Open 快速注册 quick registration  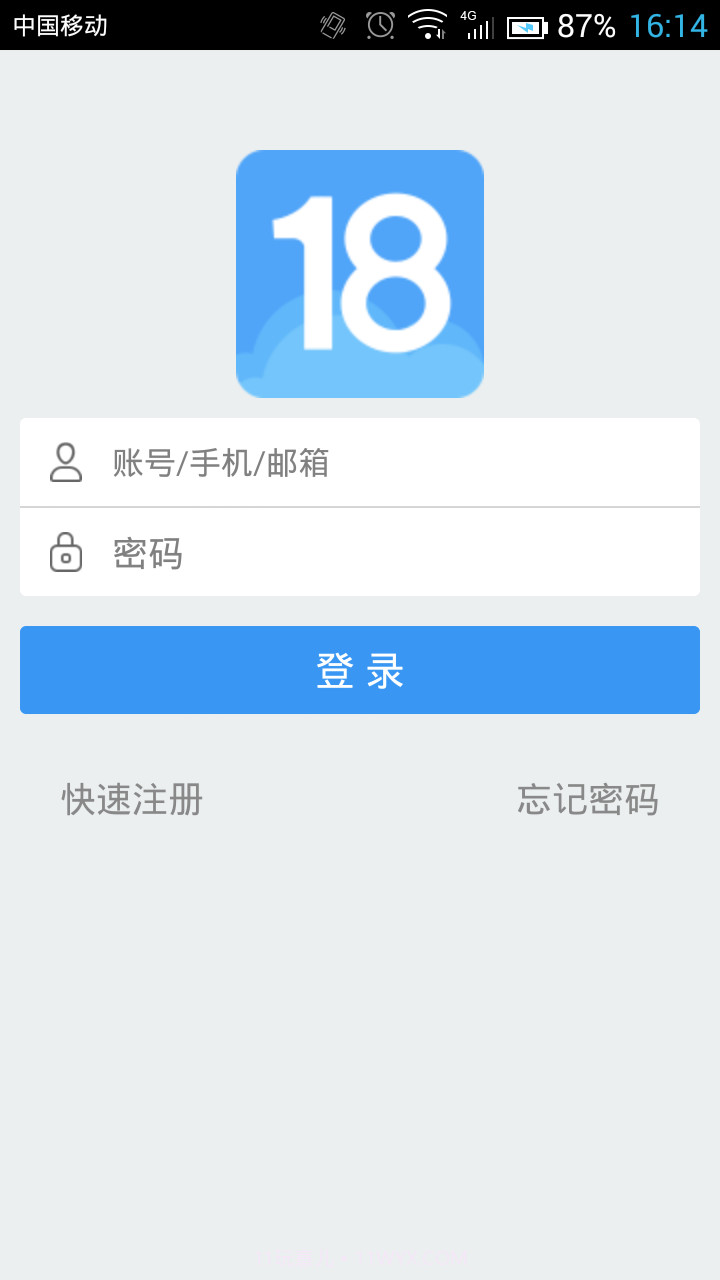131,800
